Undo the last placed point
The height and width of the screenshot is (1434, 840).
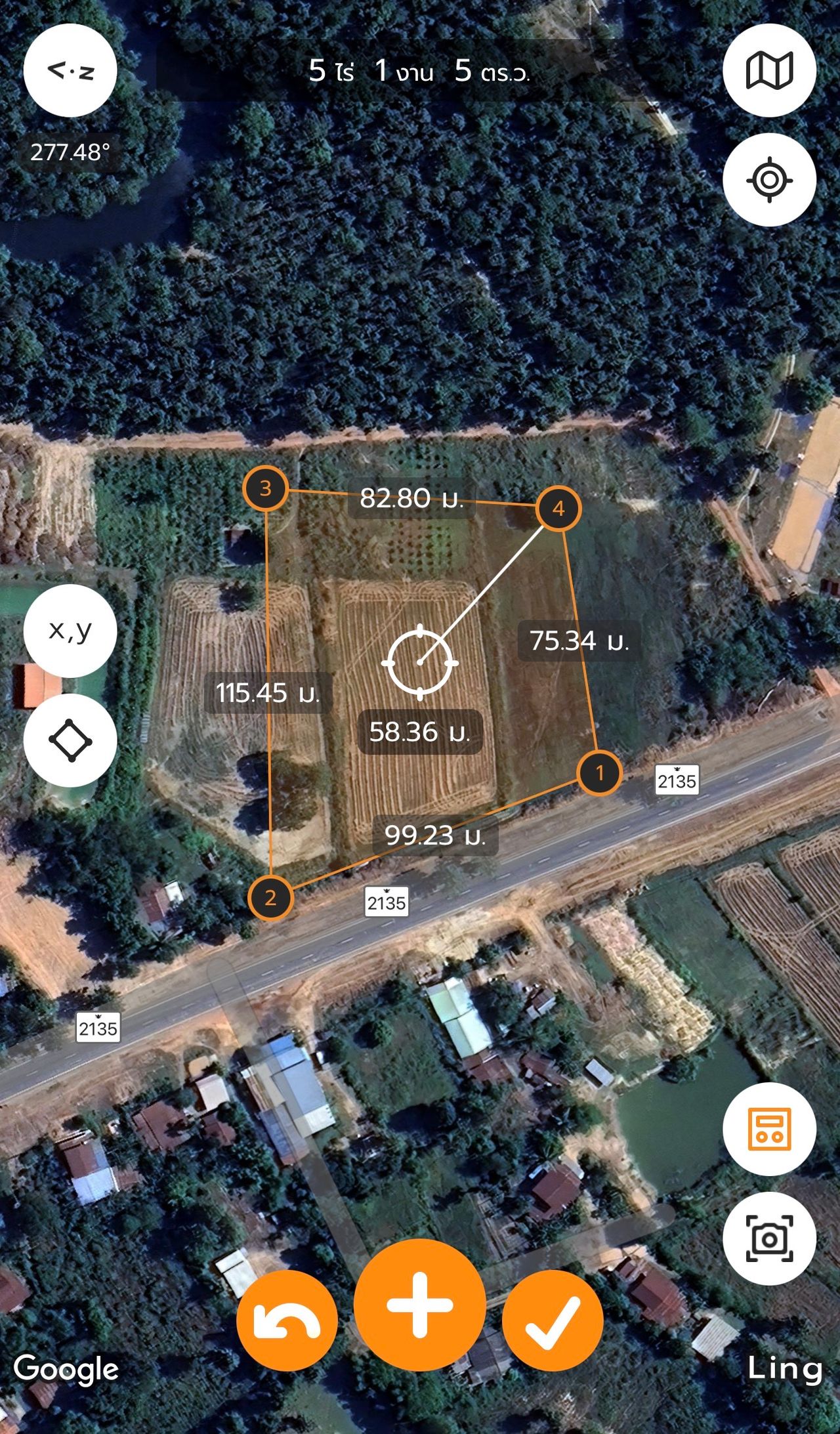(x=287, y=1321)
